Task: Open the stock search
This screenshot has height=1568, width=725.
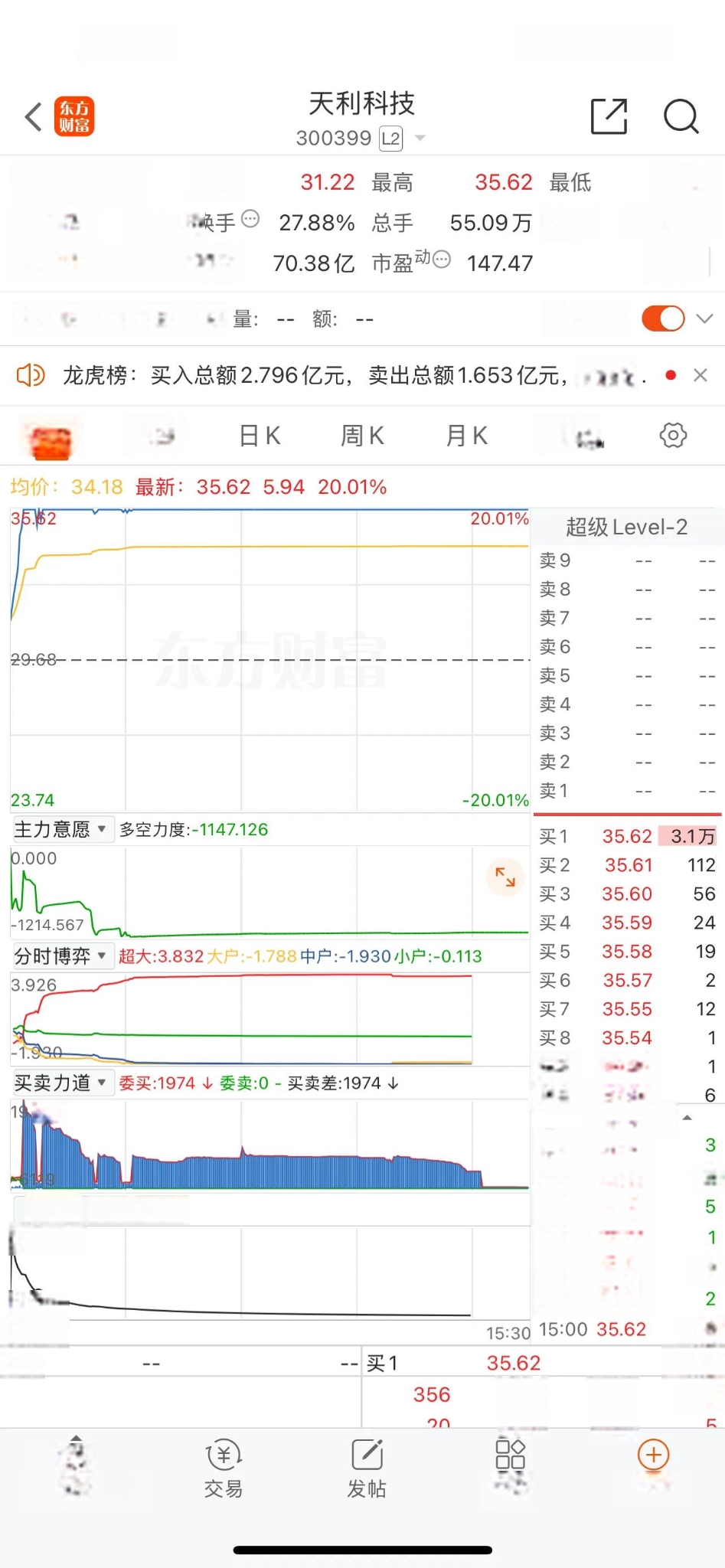Action: coord(680,117)
